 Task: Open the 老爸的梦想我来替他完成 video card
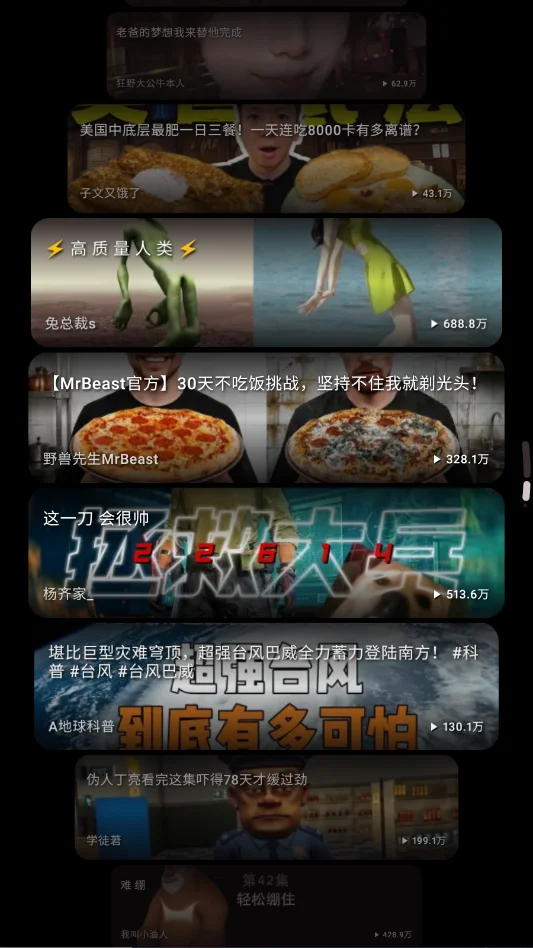tap(266, 56)
